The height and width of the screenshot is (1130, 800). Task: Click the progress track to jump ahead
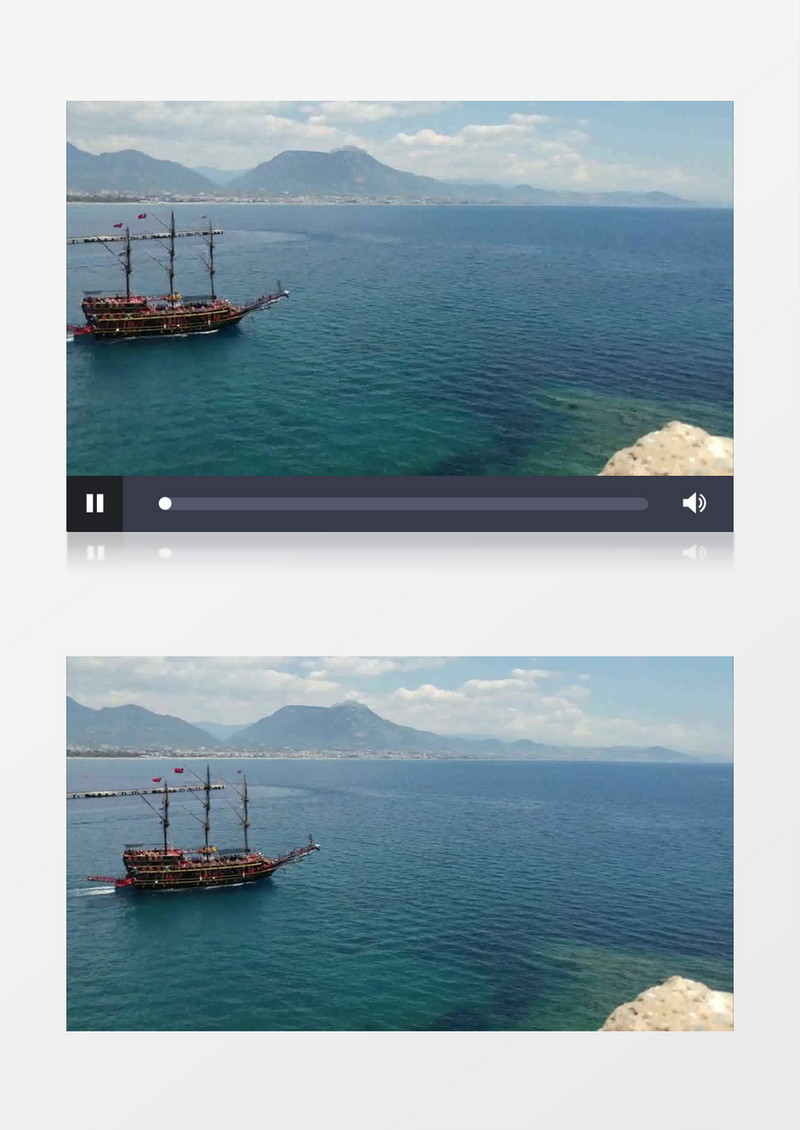tap(500, 503)
